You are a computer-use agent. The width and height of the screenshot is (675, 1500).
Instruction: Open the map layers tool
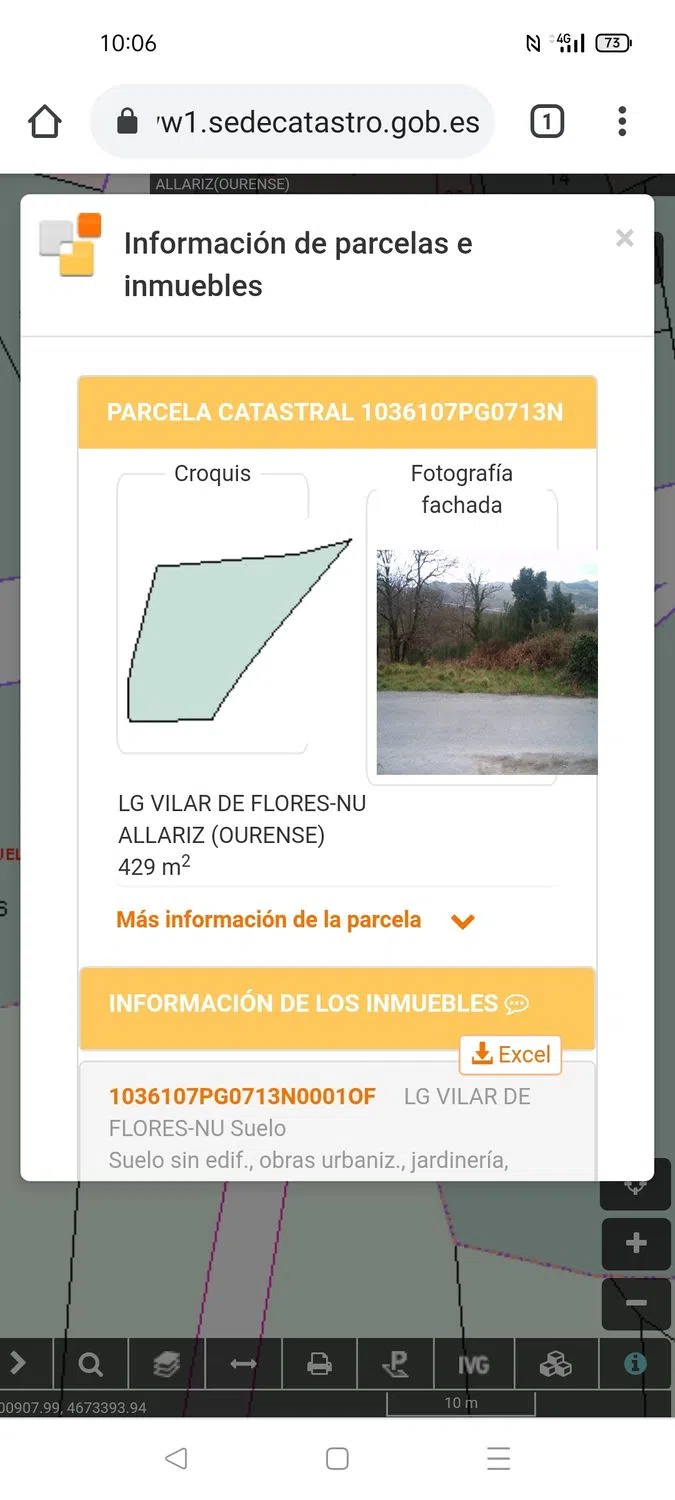[x=166, y=1364]
